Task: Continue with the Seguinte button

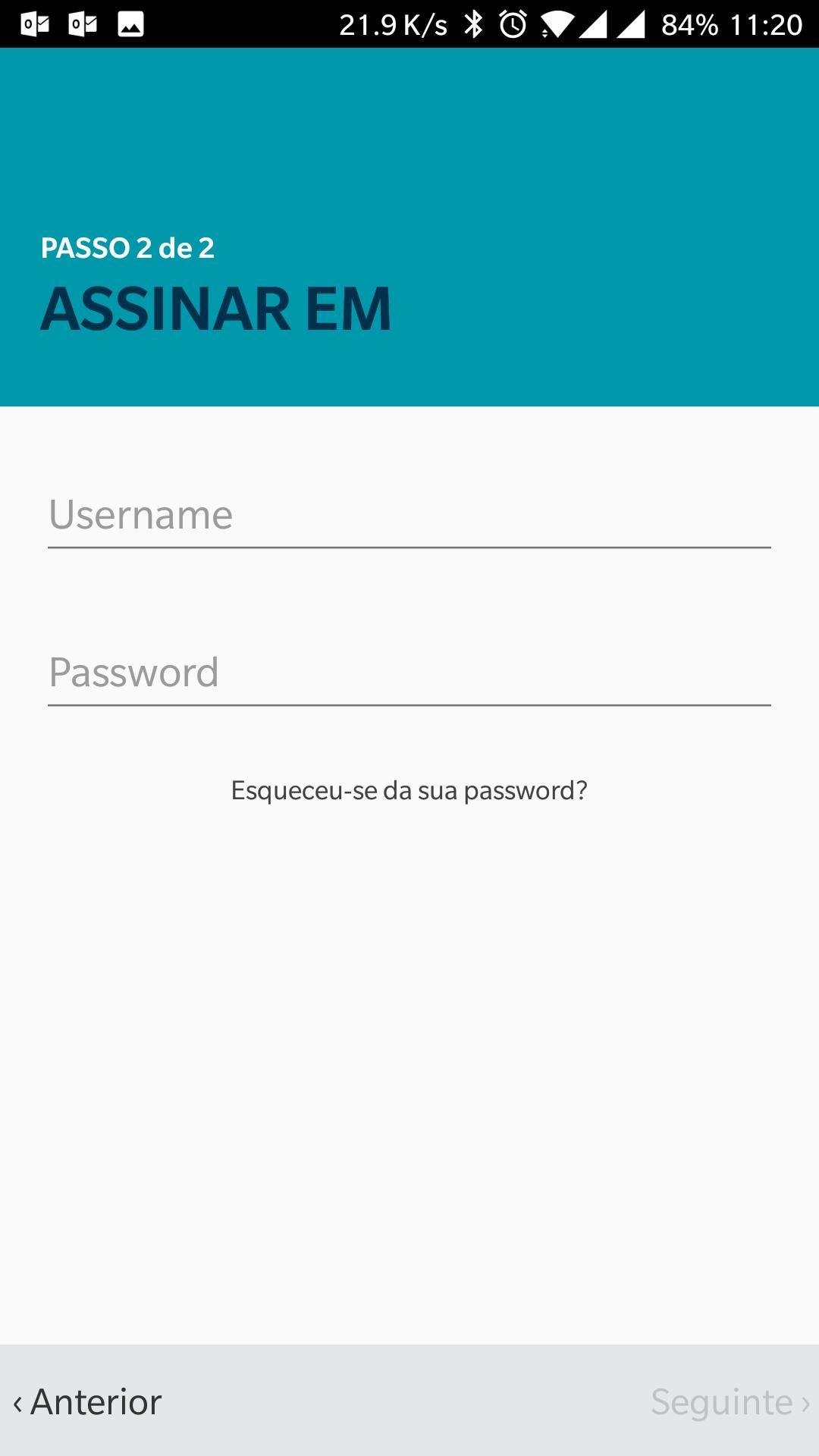Action: point(730,1402)
